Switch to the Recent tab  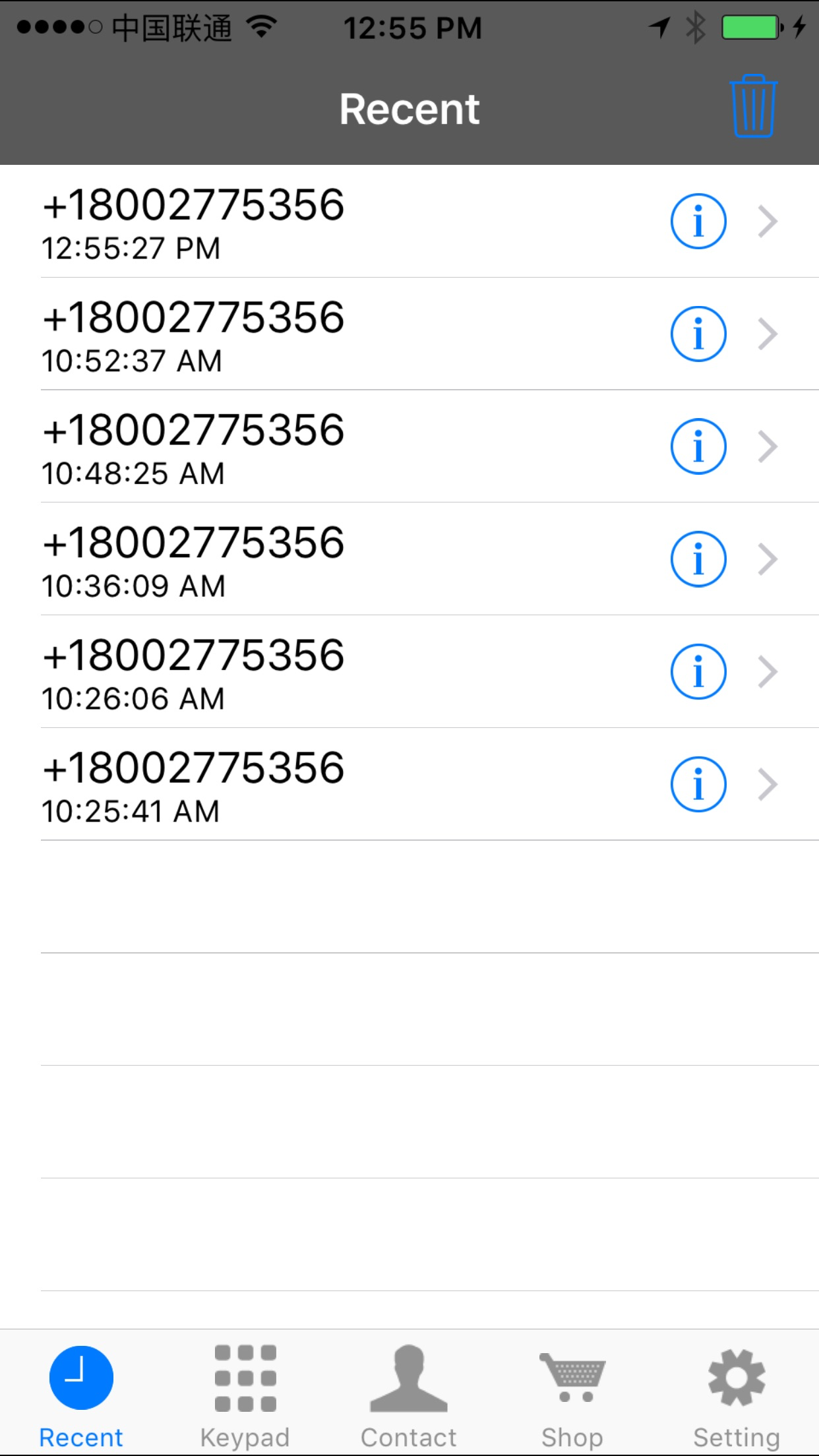81,1391
